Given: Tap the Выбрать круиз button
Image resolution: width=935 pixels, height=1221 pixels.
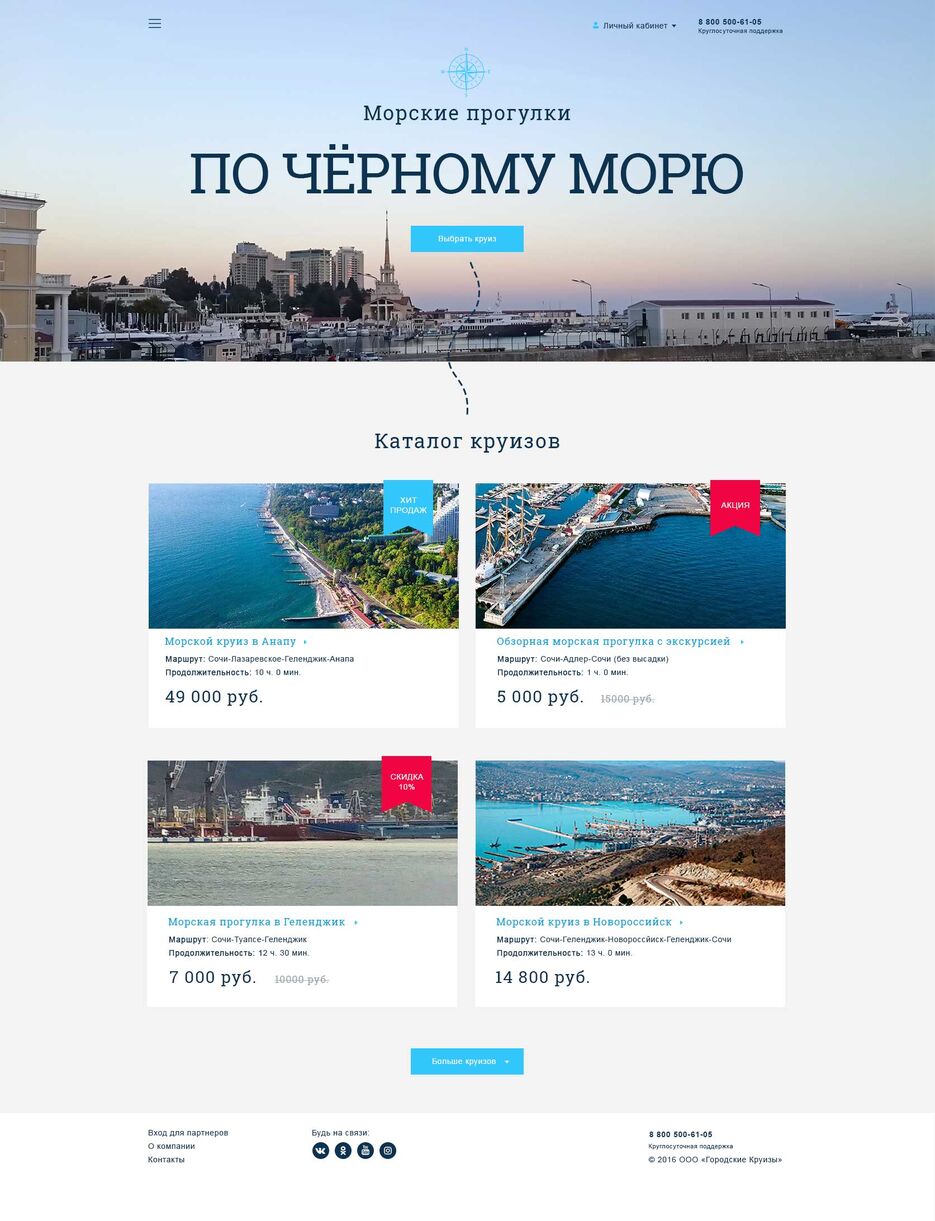Looking at the screenshot, I should click(467, 239).
